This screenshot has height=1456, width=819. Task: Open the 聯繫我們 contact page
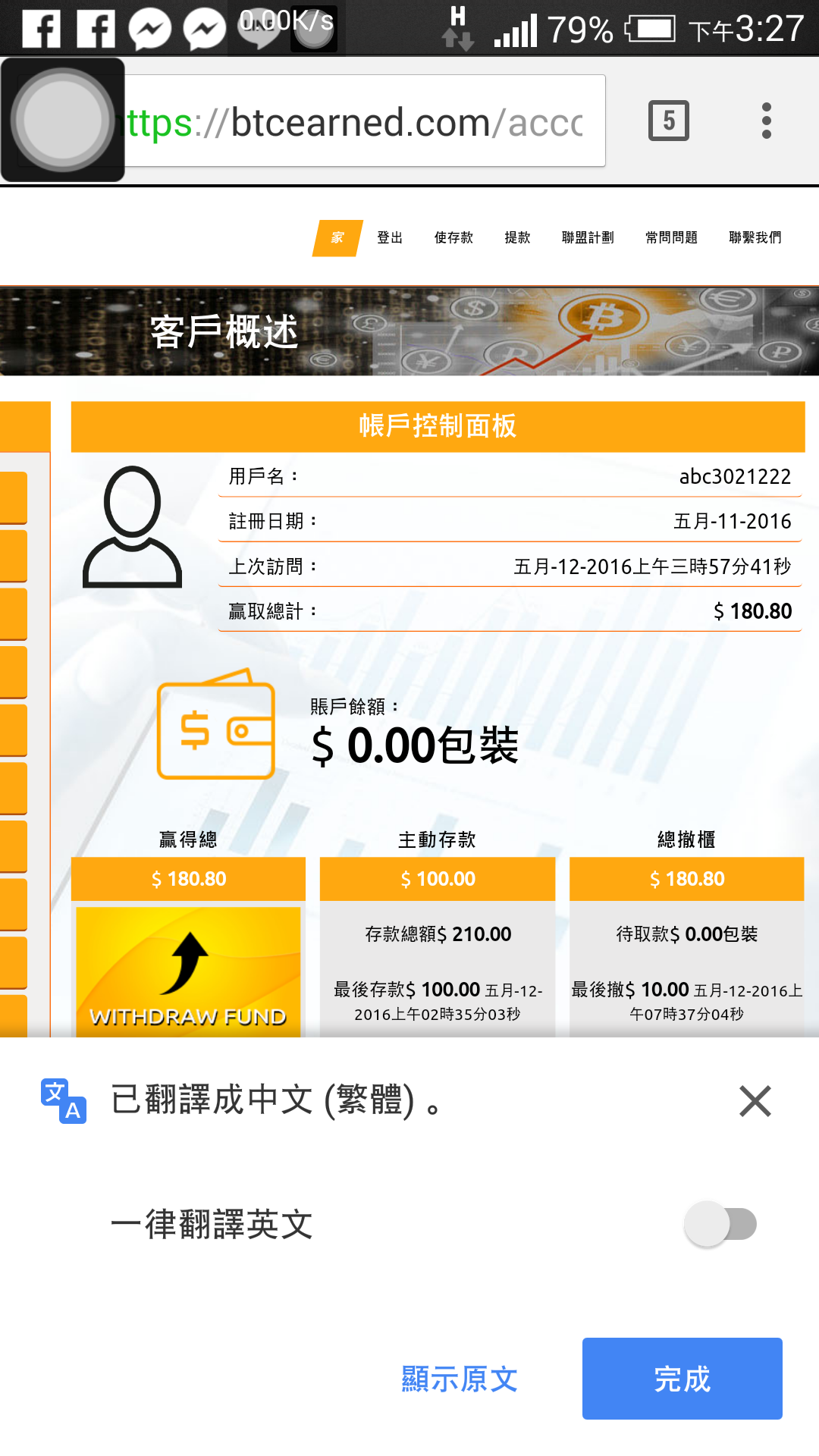[755, 238]
